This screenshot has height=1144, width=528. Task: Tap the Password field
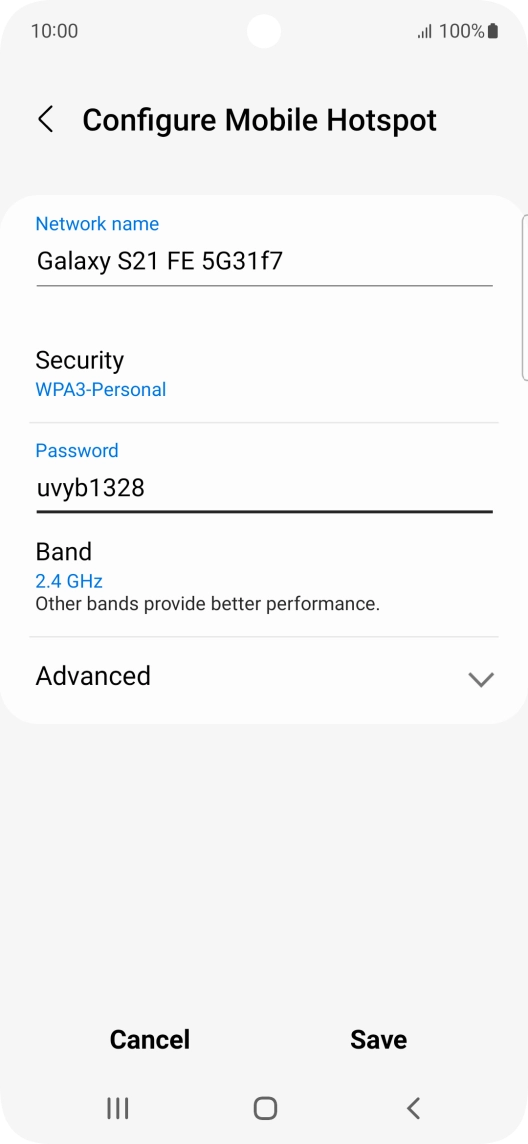coord(264,488)
